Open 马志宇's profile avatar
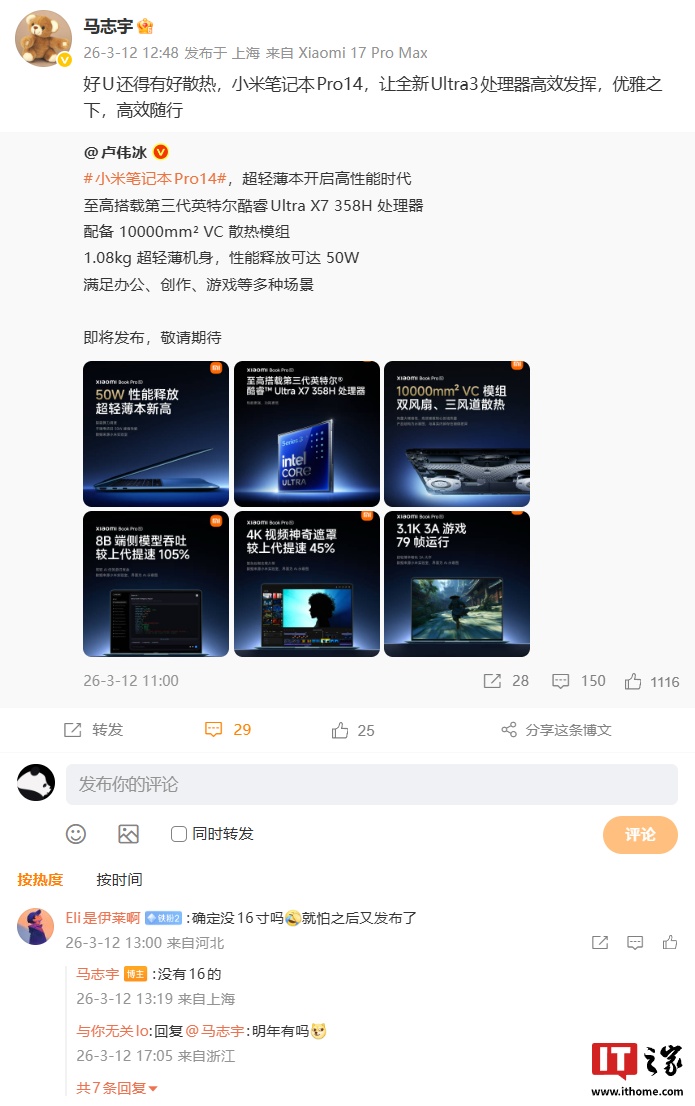Screen dimensions: 695x1106 [43, 40]
